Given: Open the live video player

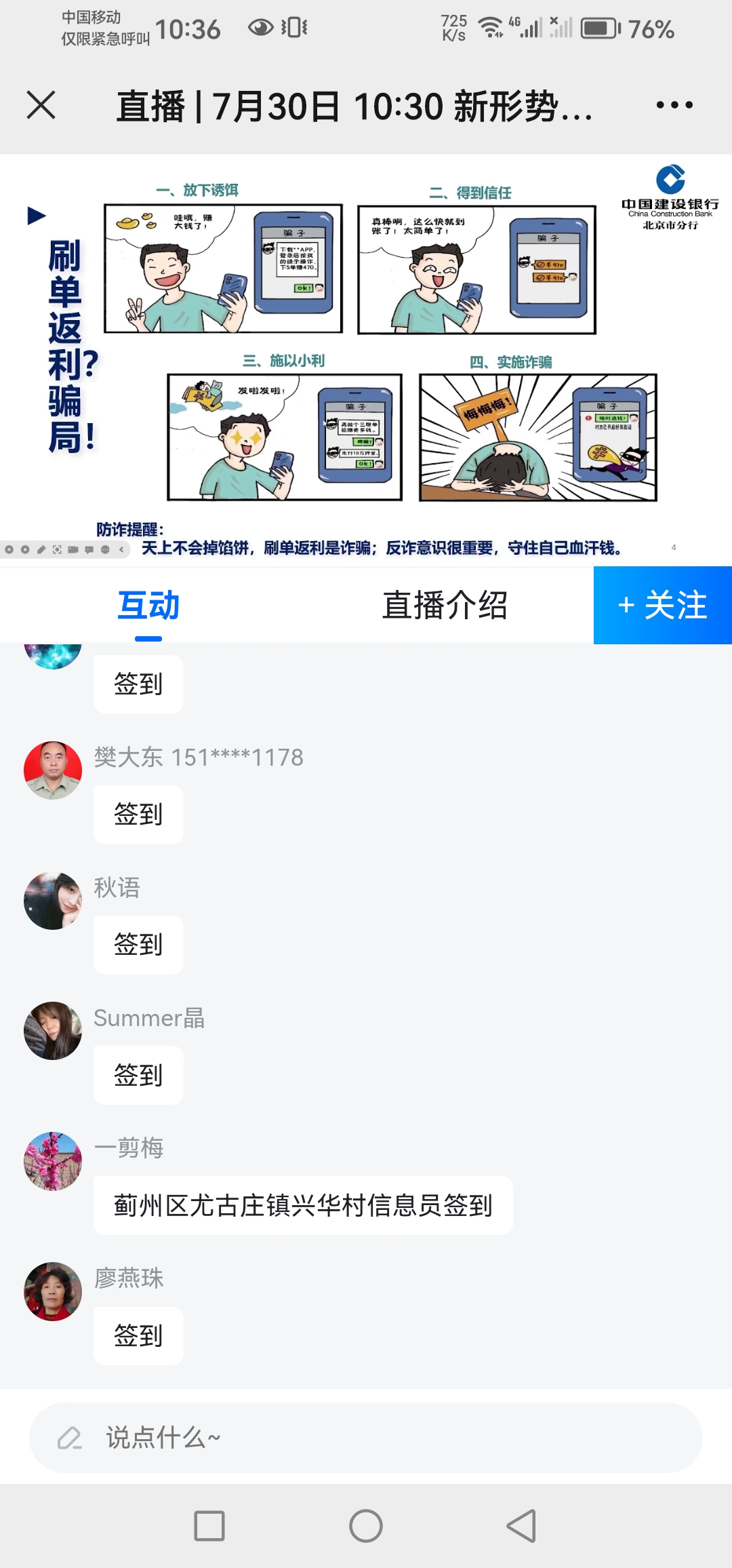Looking at the screenshot, I should coord(366,359).
